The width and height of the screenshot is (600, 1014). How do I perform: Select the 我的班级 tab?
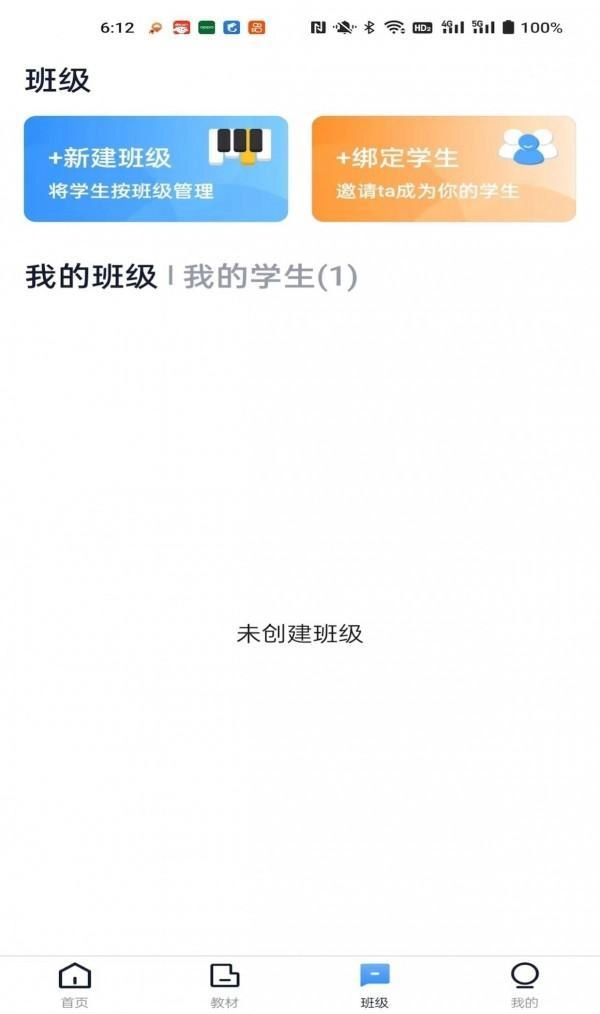point(91,277)
